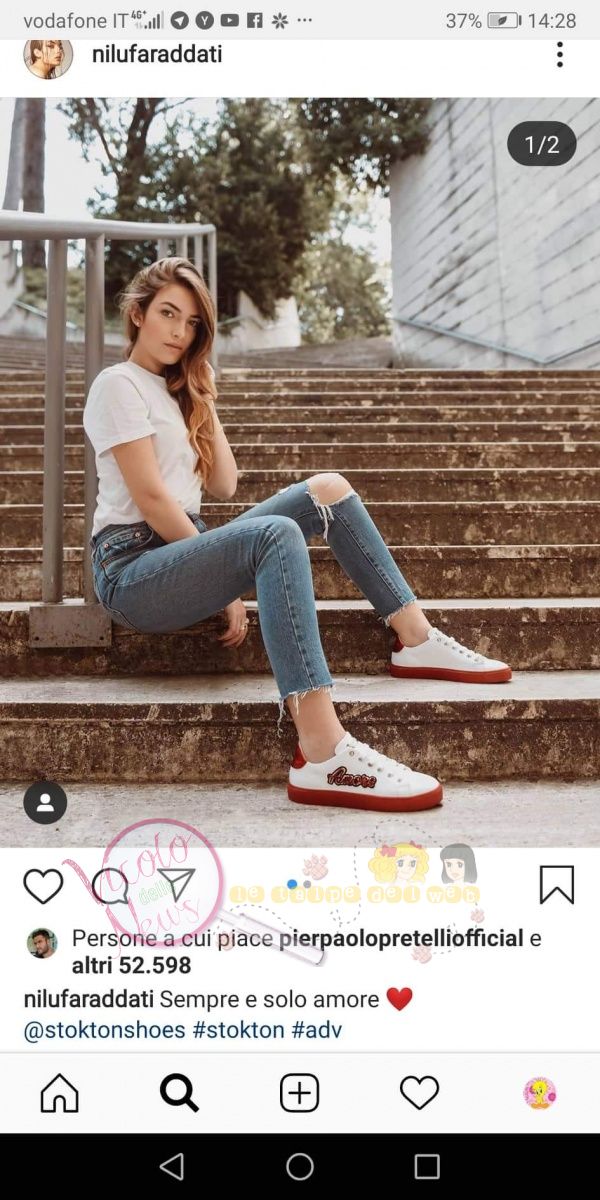
Task: Tap the system home button
Action: click(x=300, y=1166)
